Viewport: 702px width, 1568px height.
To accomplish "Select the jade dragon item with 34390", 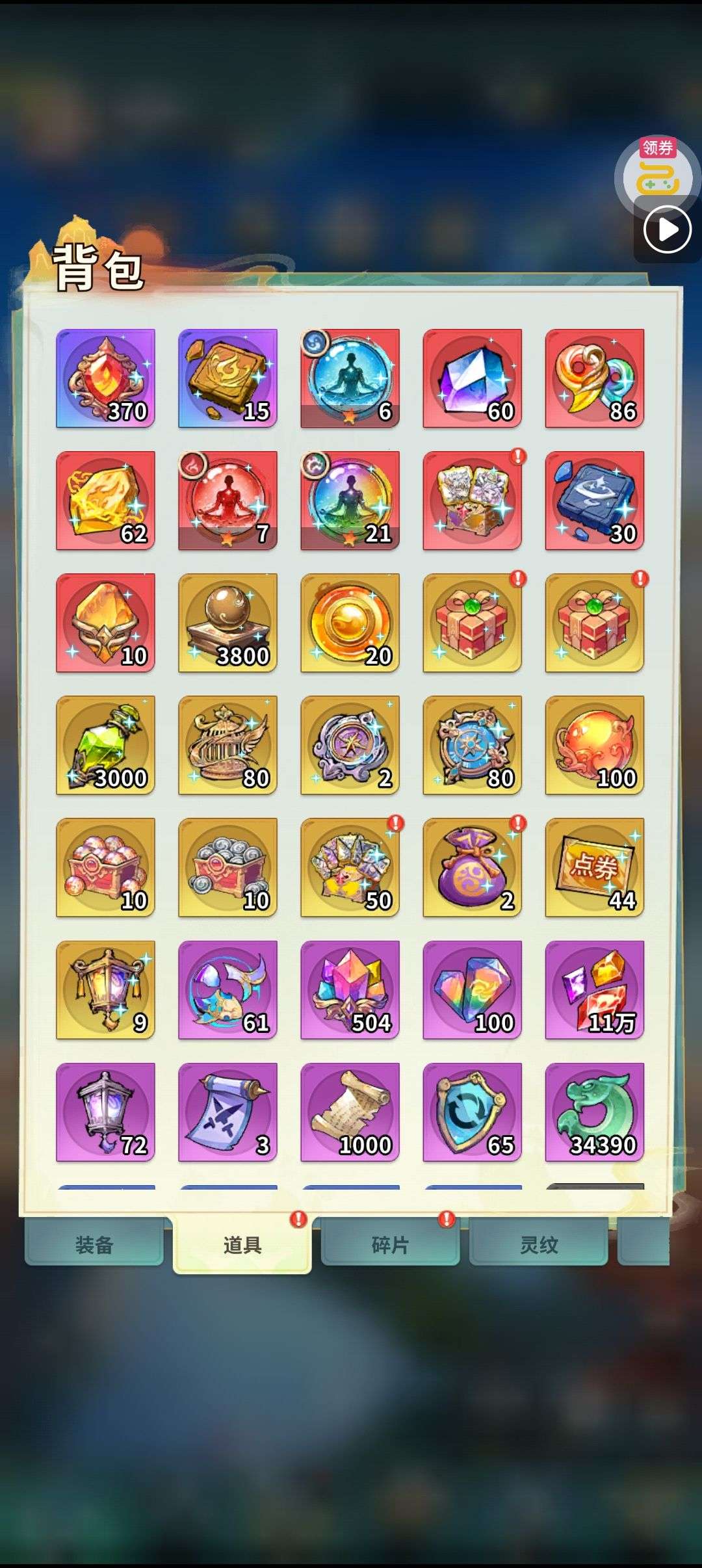I will (594, 1112).
